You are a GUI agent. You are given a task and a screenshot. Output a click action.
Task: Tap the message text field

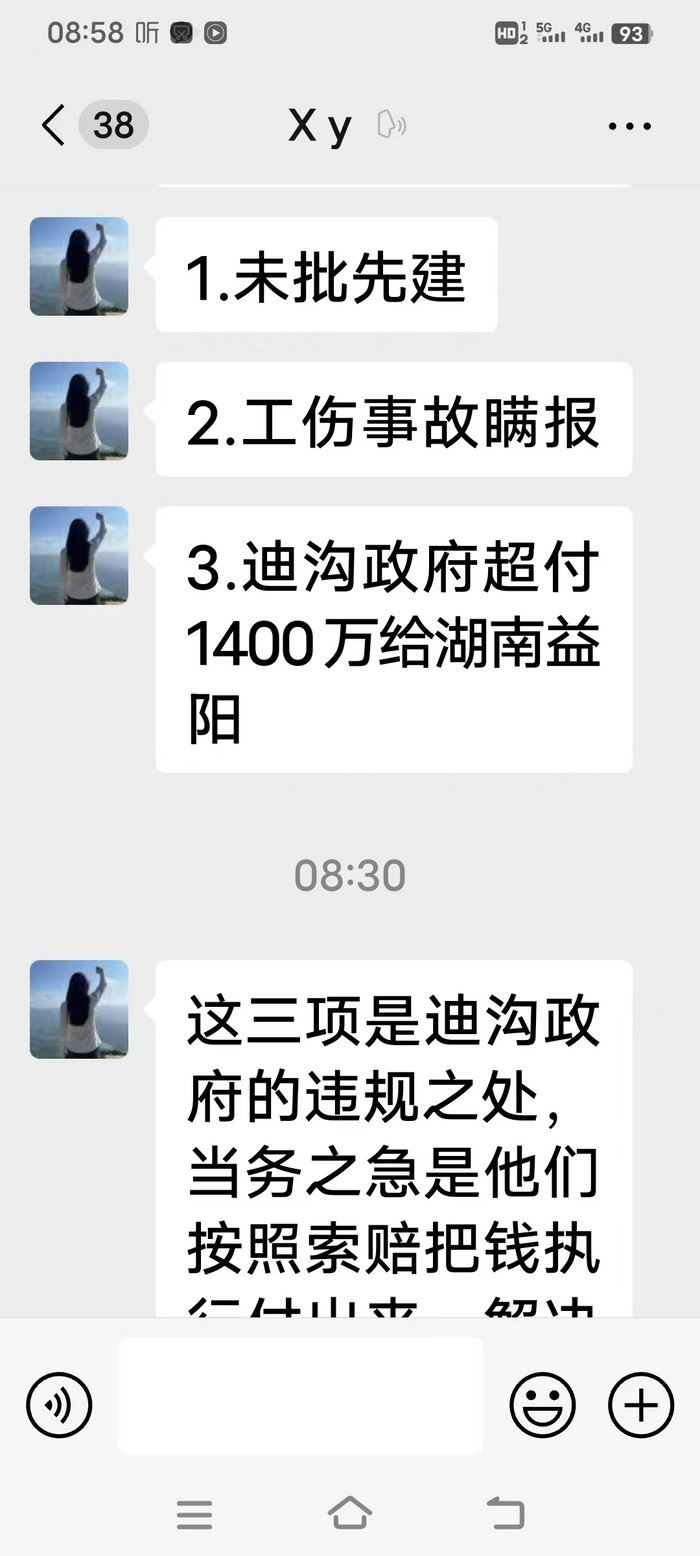301,1395
